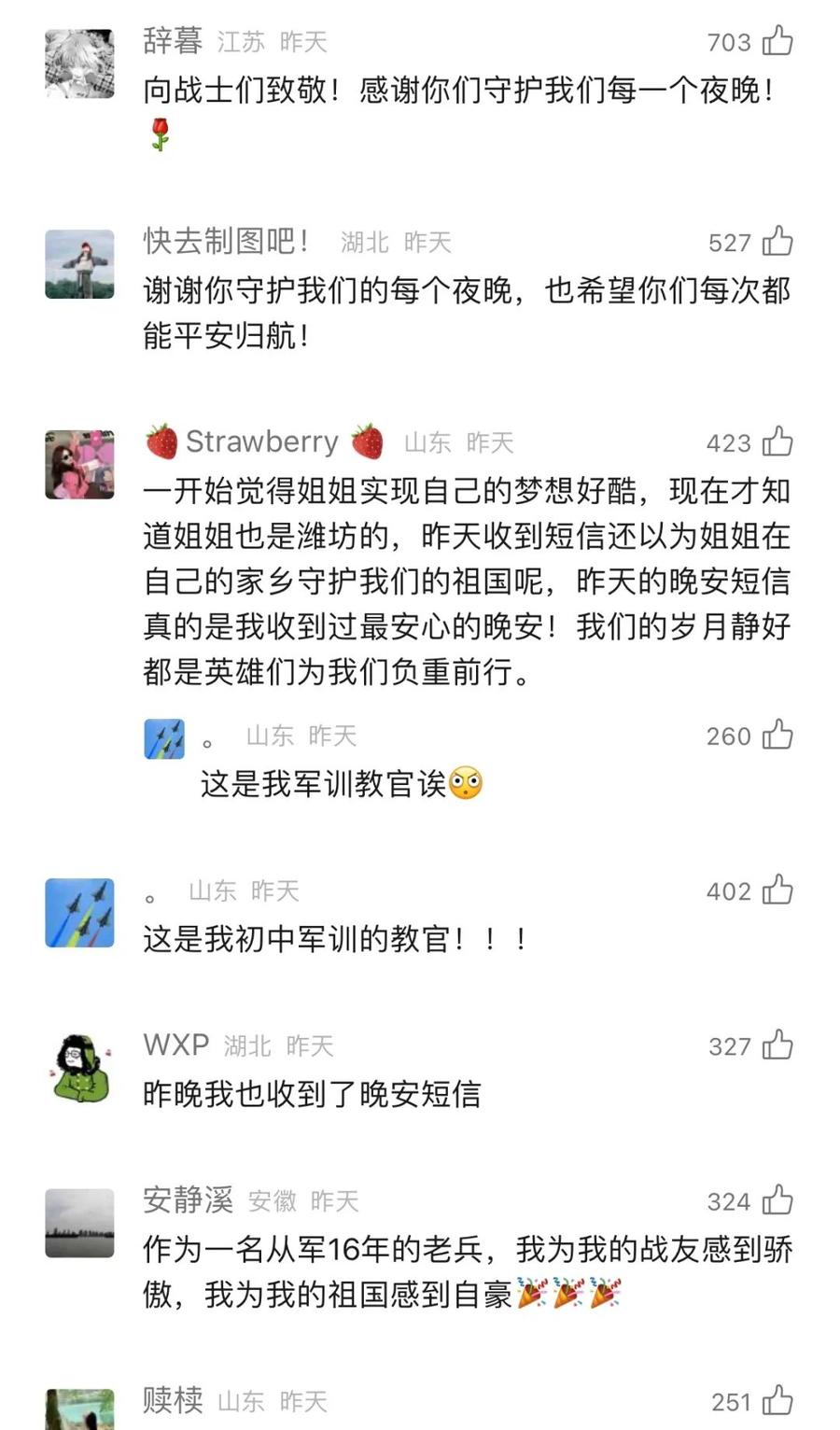
Task: Like 快去制图吧's comment with 527 likes
Action: coord(777,242)
